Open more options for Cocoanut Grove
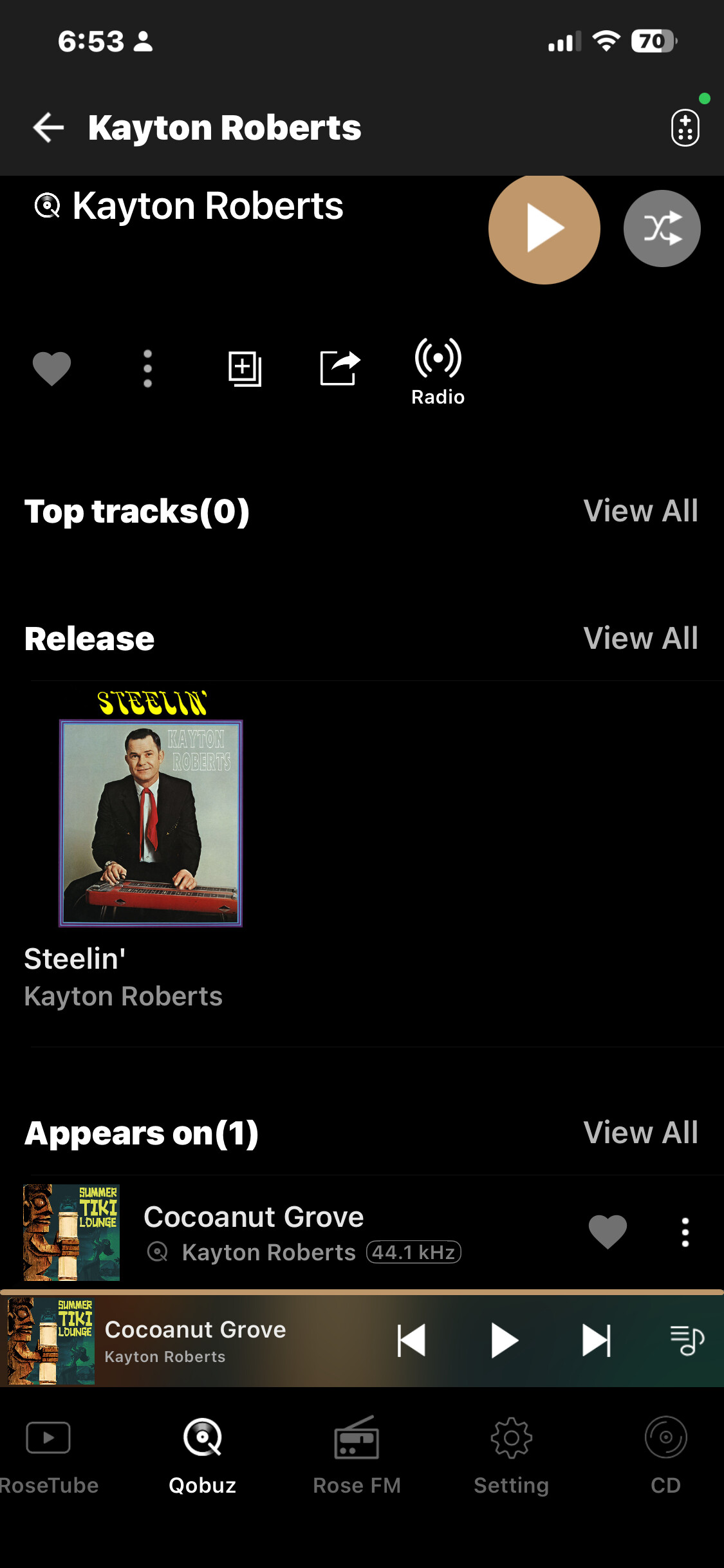 click(x=685, y=1232)
